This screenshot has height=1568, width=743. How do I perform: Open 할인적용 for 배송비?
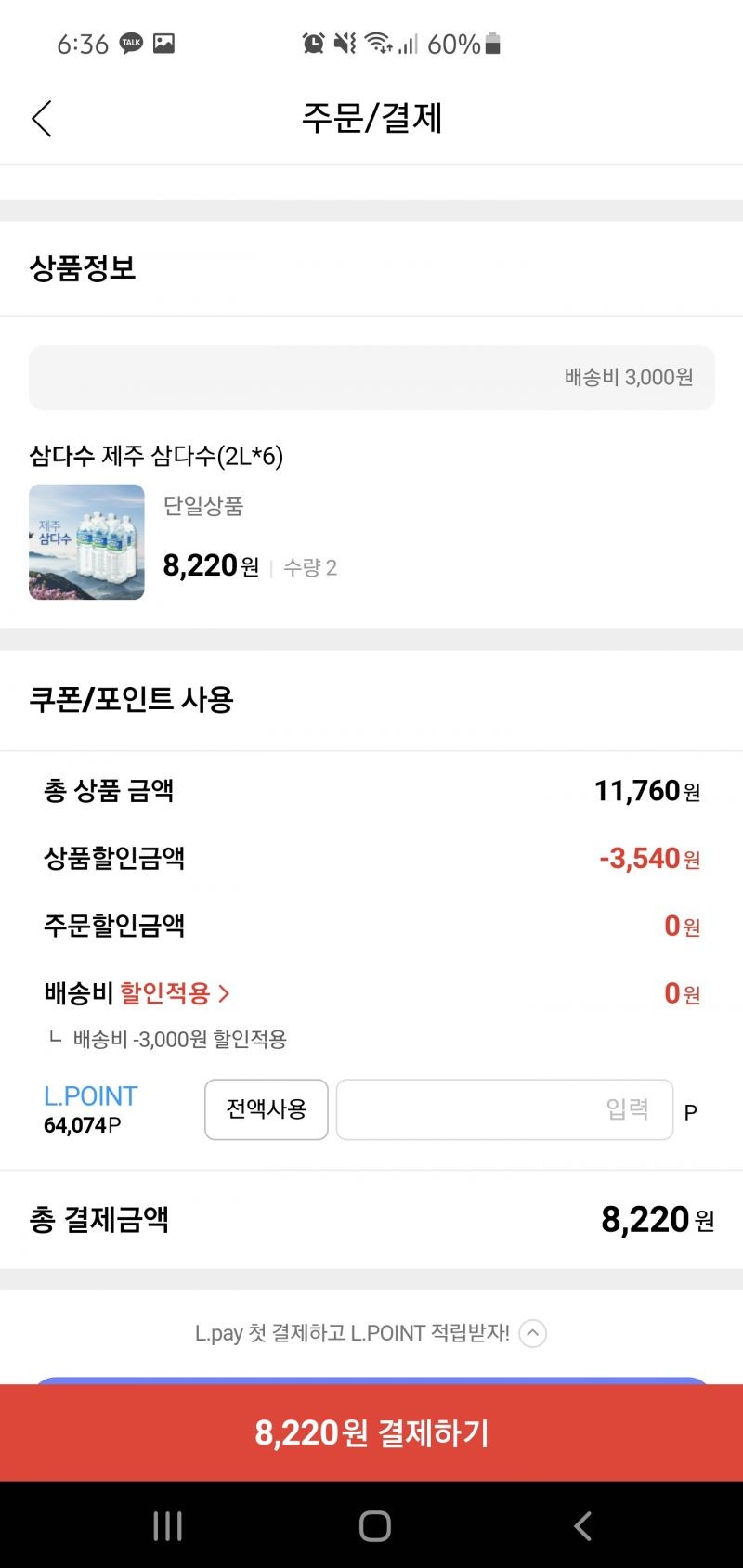(175, 993)
